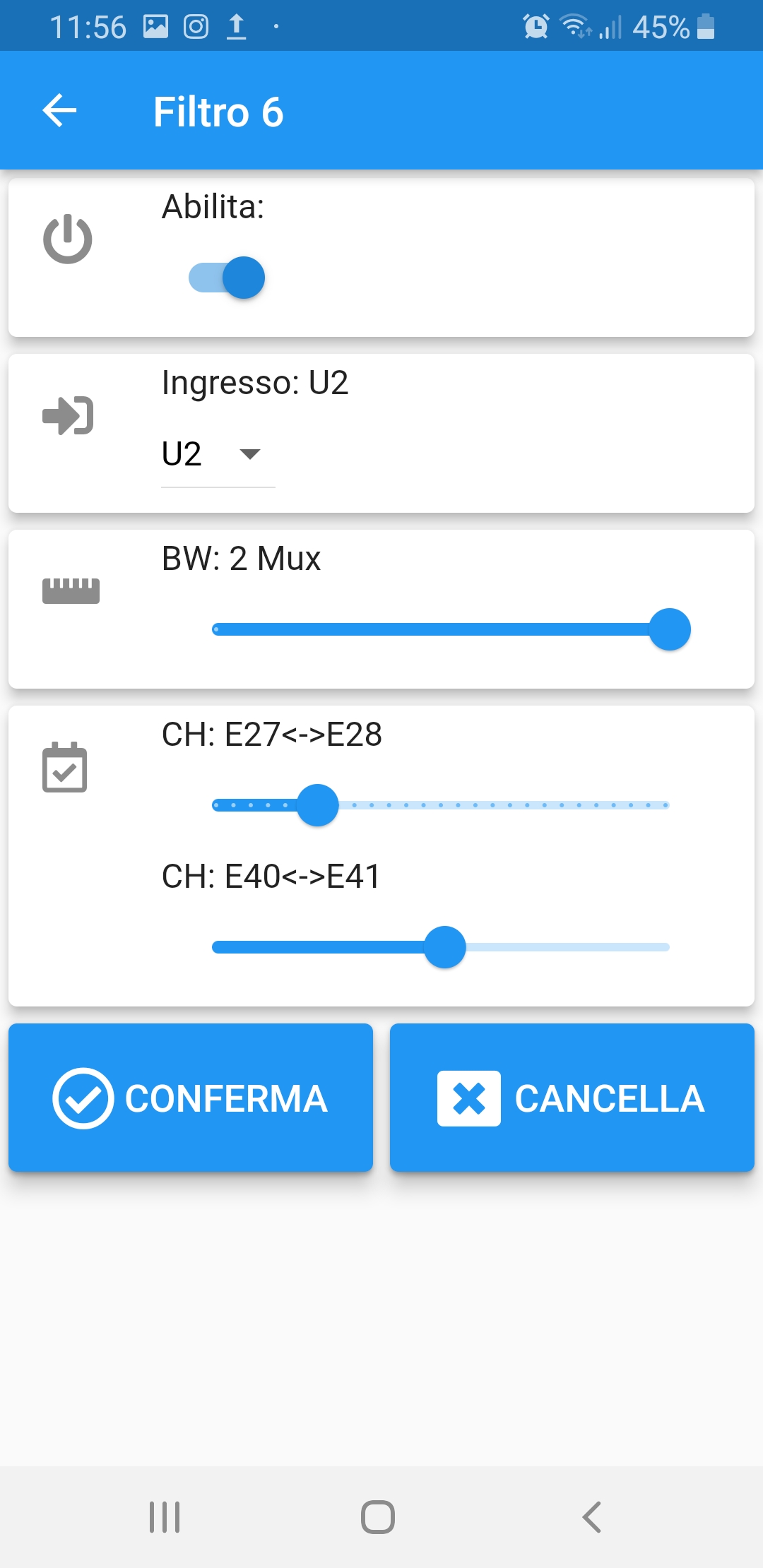Confirm the filter with CONFERMA

pos(191,1098)
